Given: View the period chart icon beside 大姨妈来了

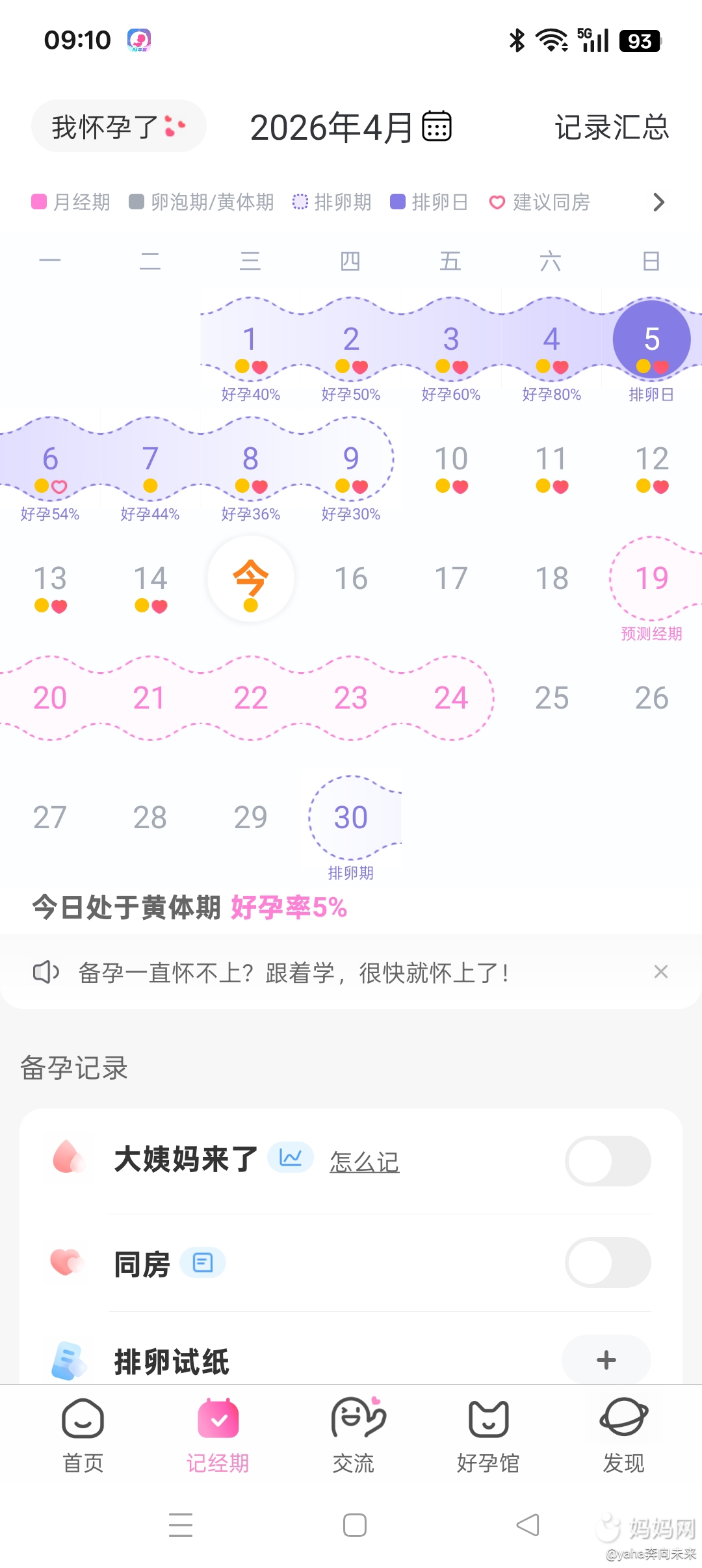Looking at the screenshot, I should (291, 1158).
